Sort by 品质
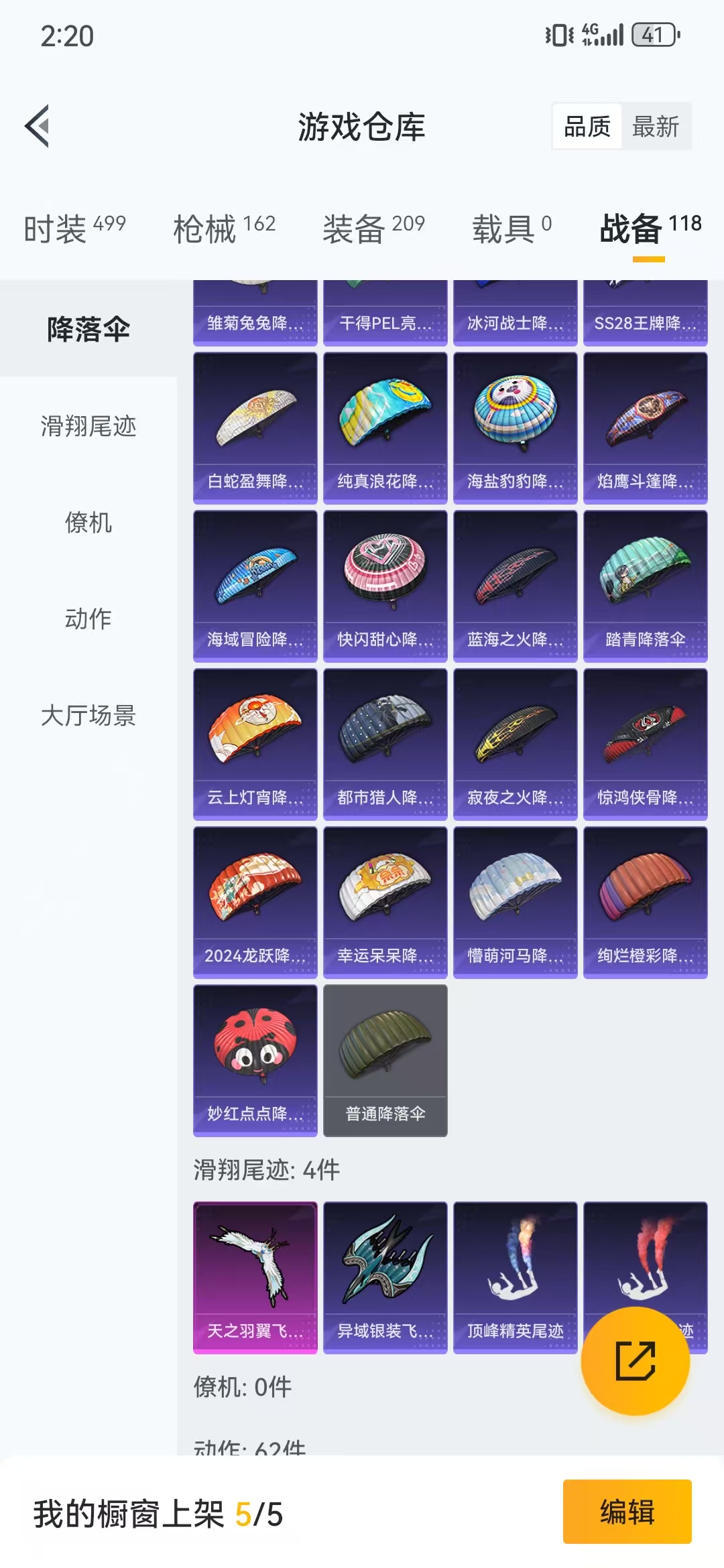Image resolution: width=724 pixels, height=1568 pixels. click(587, 126)
